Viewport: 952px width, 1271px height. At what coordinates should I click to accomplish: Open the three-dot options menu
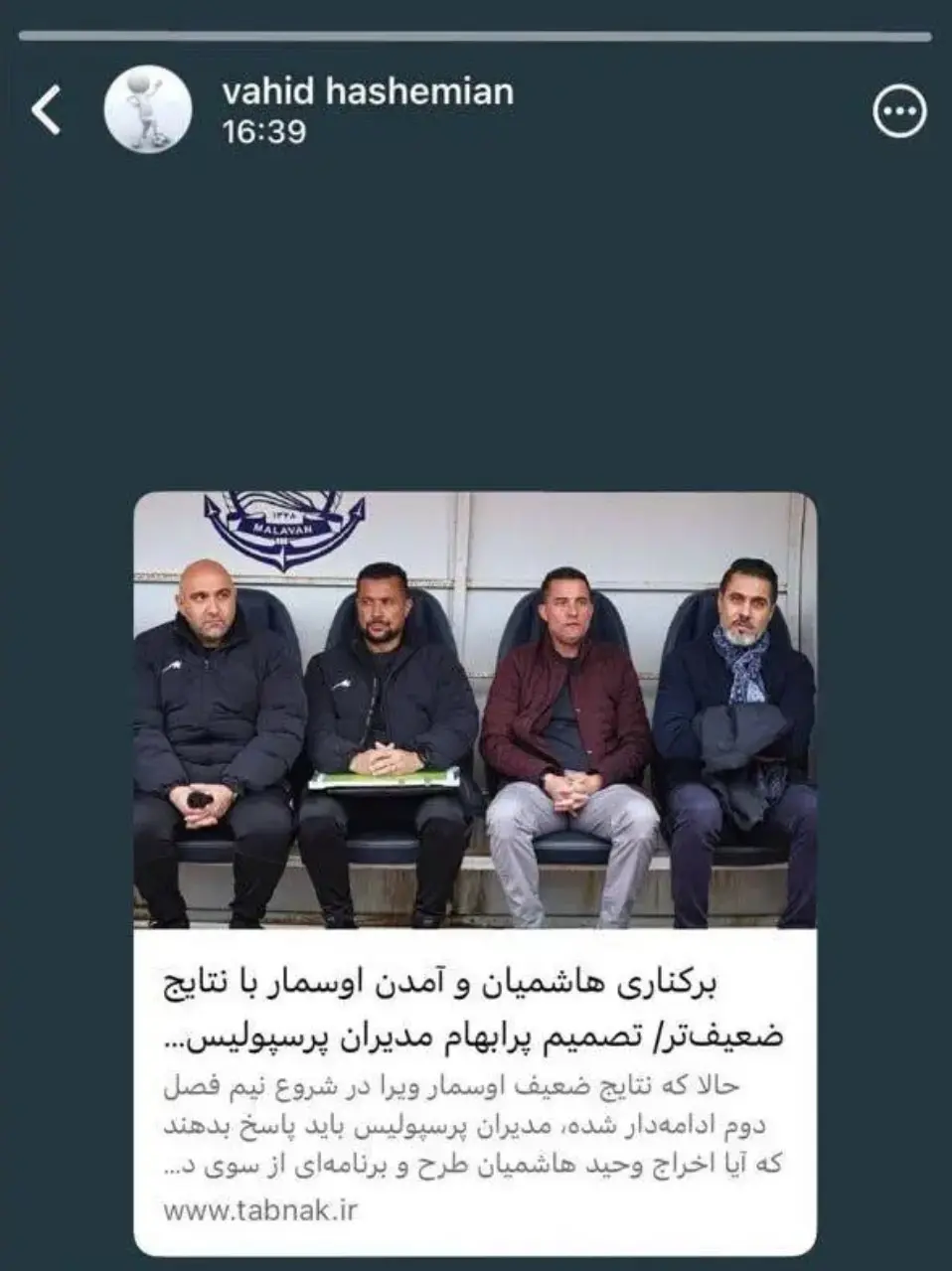tap(898, 111)
